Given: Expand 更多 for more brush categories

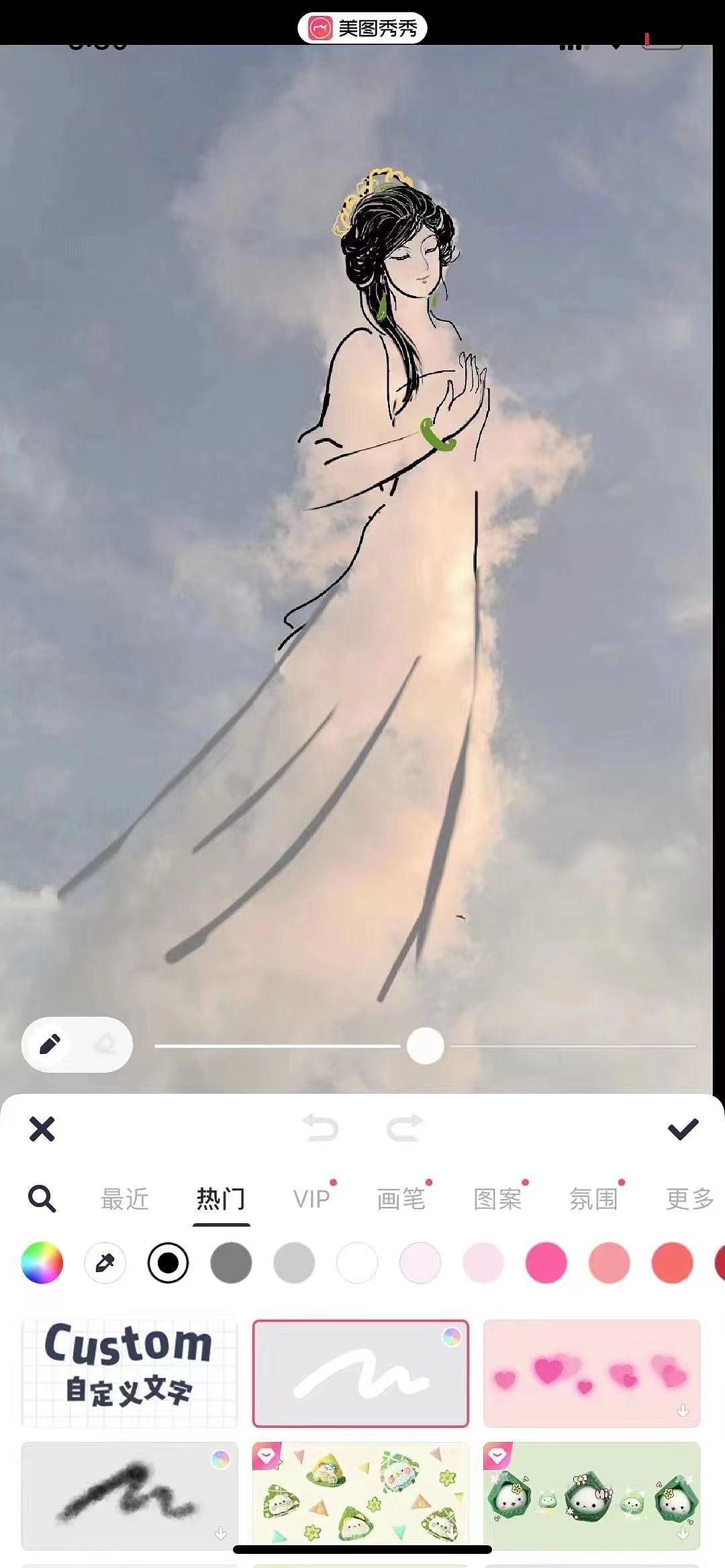Looking at the screenshot, I should click(x=689, y=1199).
